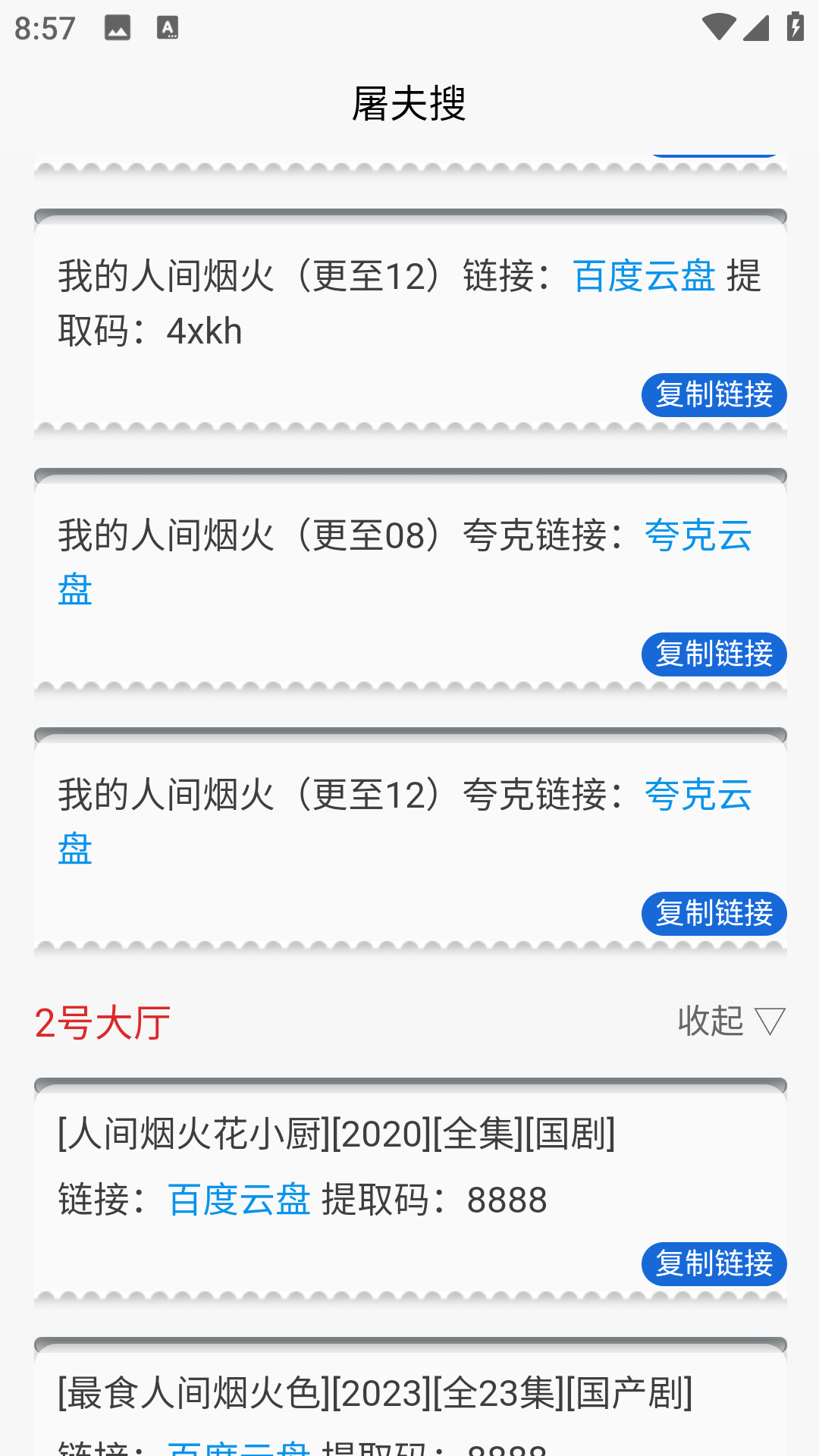Open 百度云盘 link for 人间烟火花小厨
819x1456 pixels.
[239, 1200]
